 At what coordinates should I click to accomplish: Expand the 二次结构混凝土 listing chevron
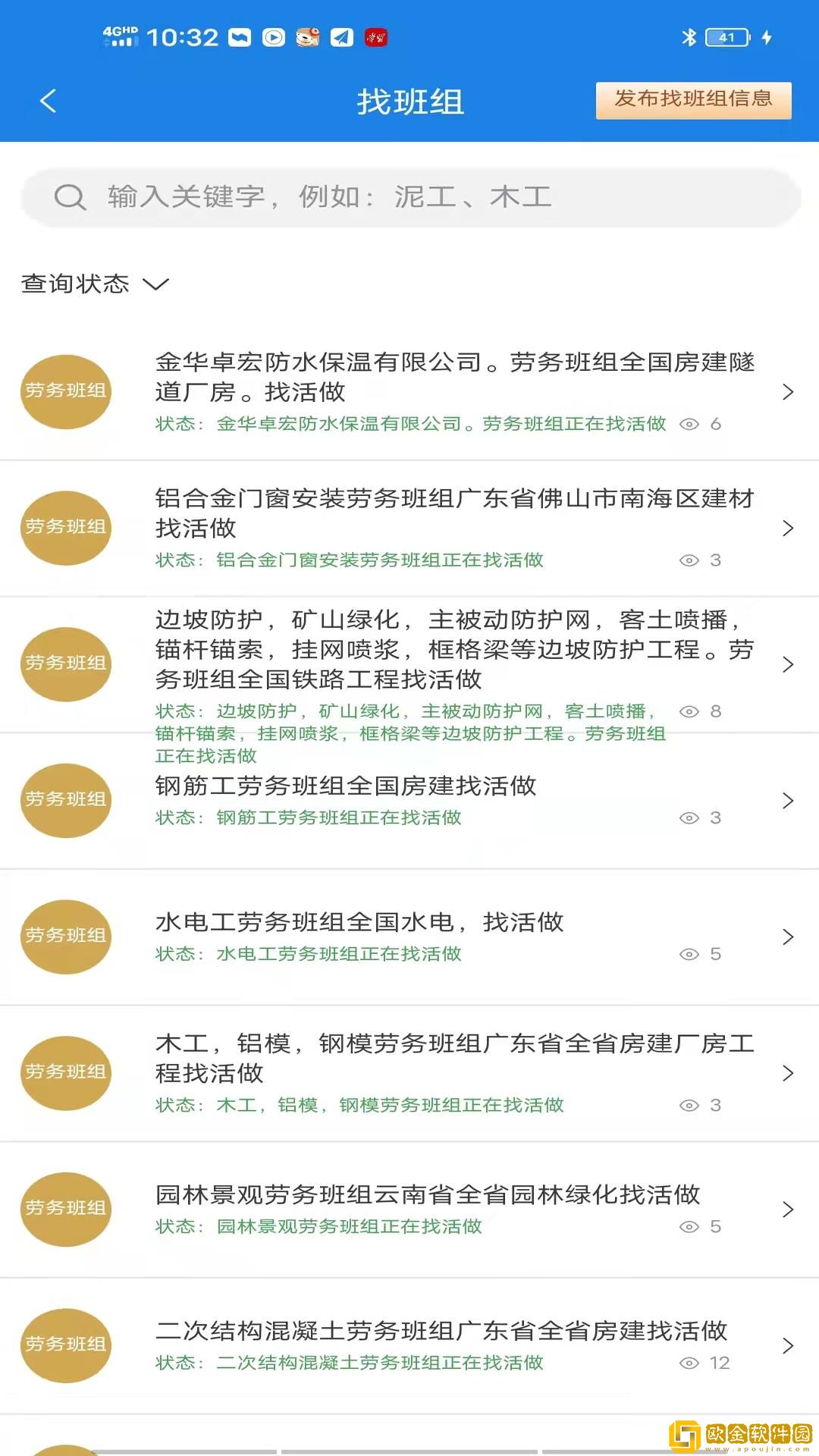click(787, 1346)
